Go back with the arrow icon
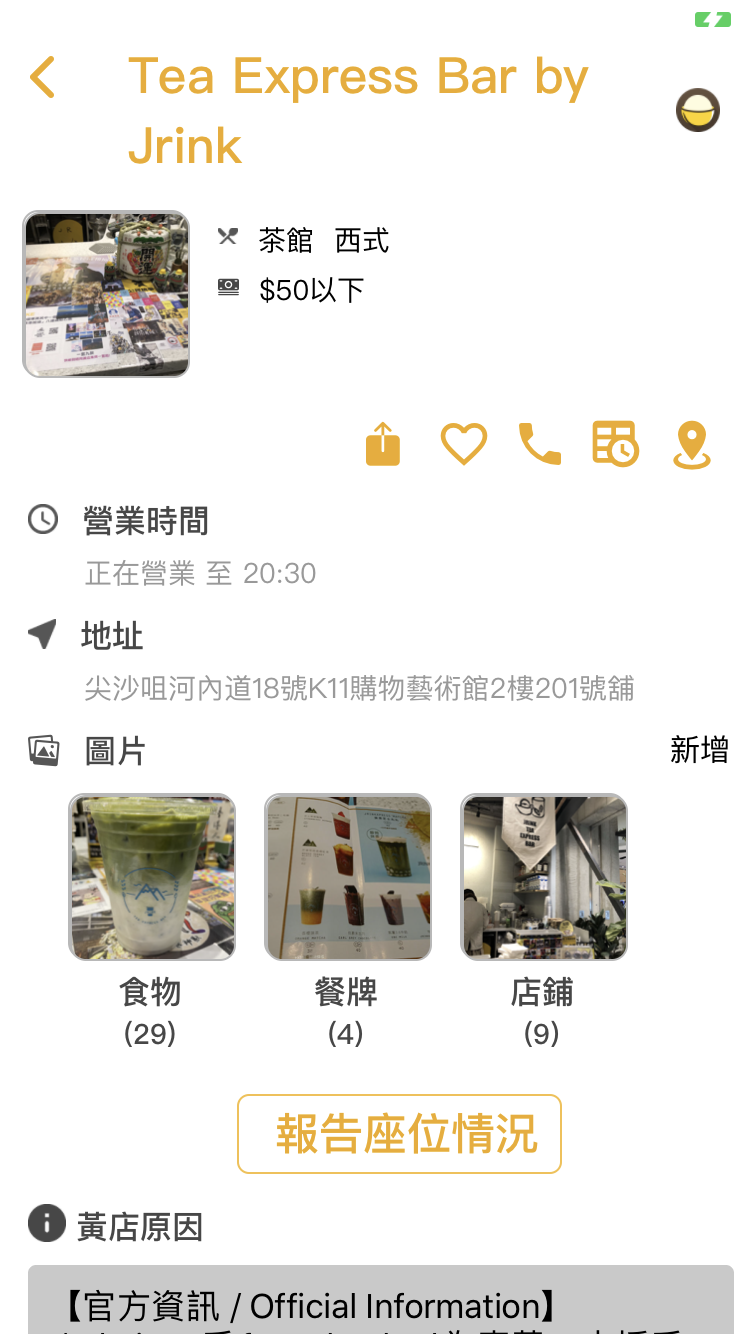The width and height of the screenshot is (750, 1334). 42,77
